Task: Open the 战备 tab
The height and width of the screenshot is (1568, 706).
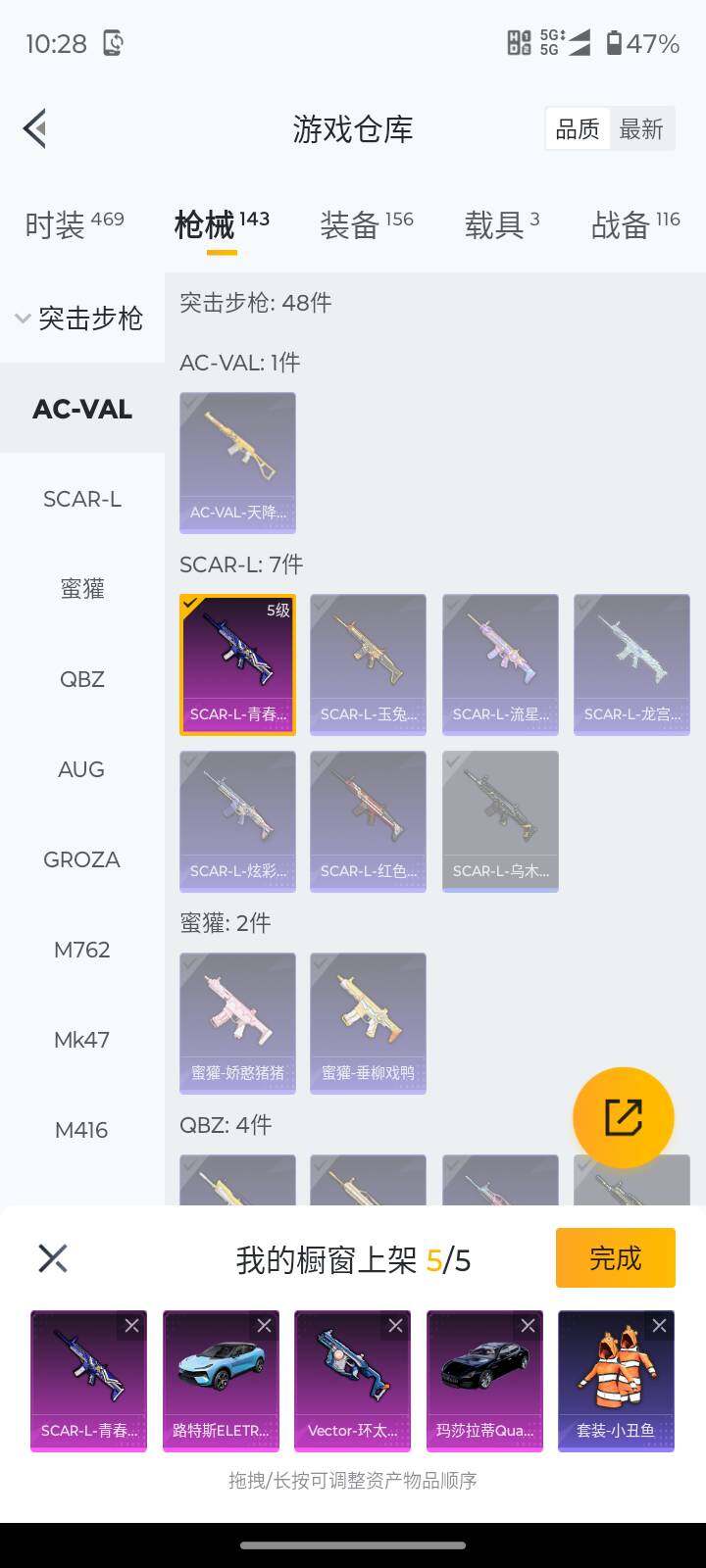Action: (634, 224)
